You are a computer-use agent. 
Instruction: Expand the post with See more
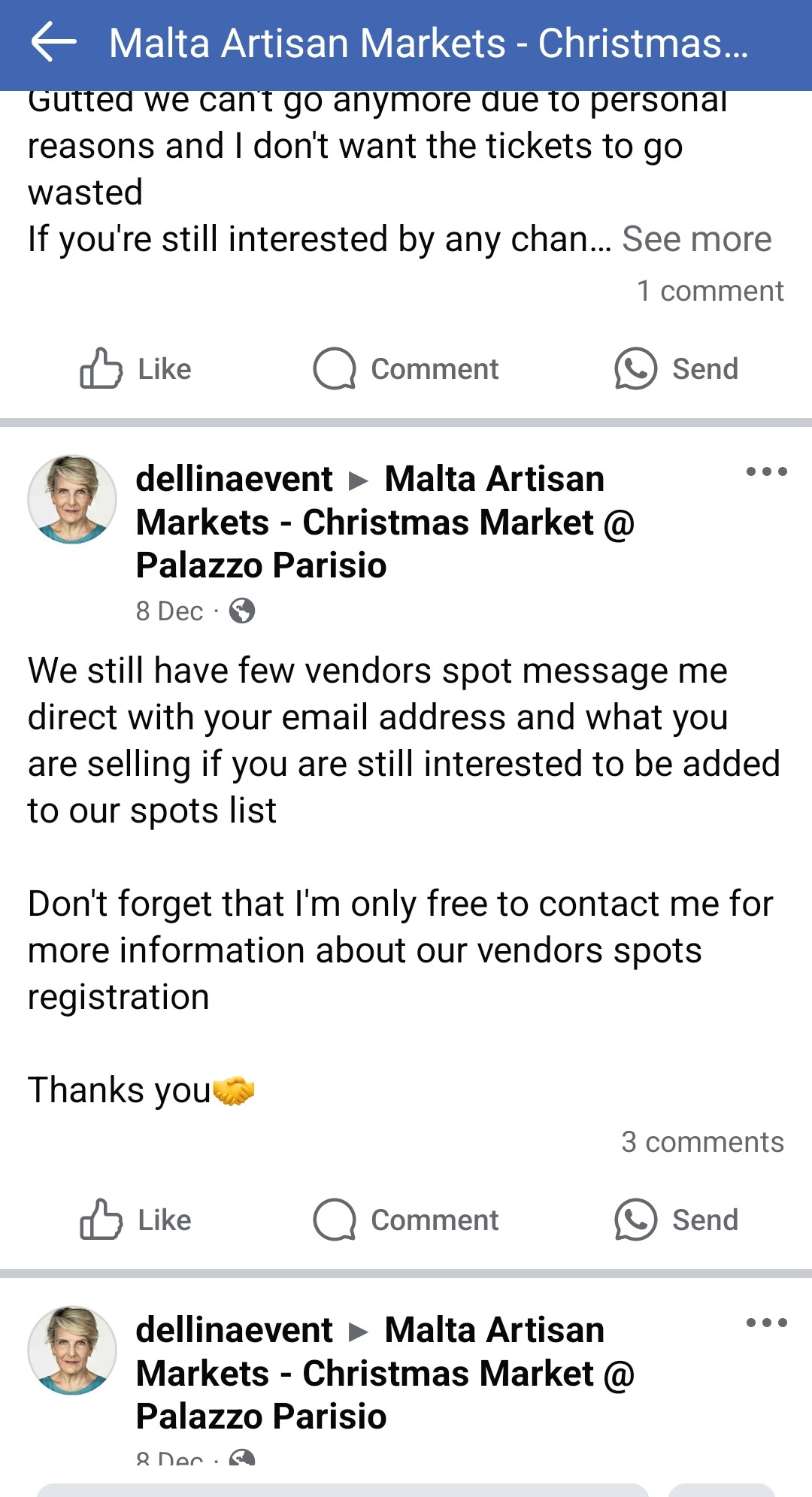pyautogui.click(x=696, y=239)
